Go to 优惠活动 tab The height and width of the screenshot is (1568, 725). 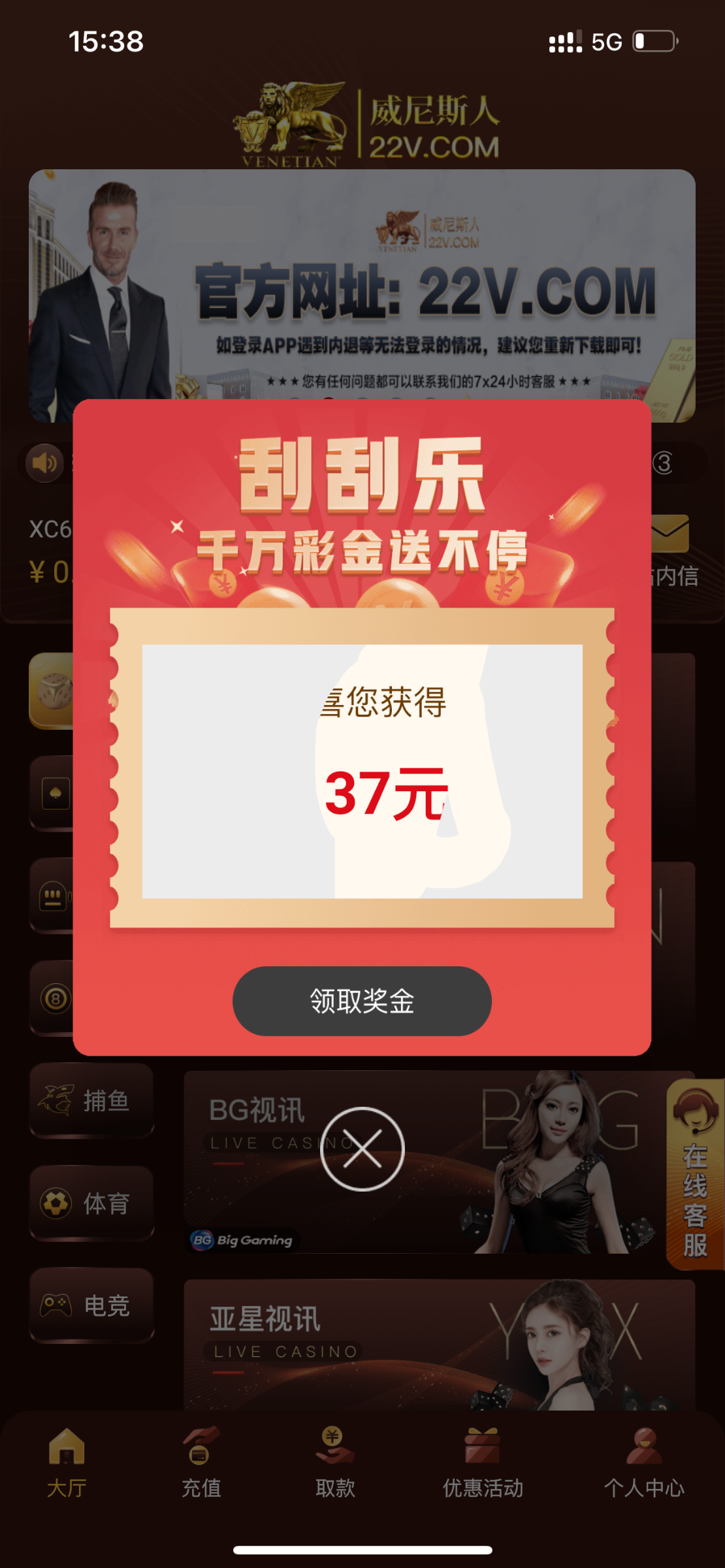point(483,1463)
